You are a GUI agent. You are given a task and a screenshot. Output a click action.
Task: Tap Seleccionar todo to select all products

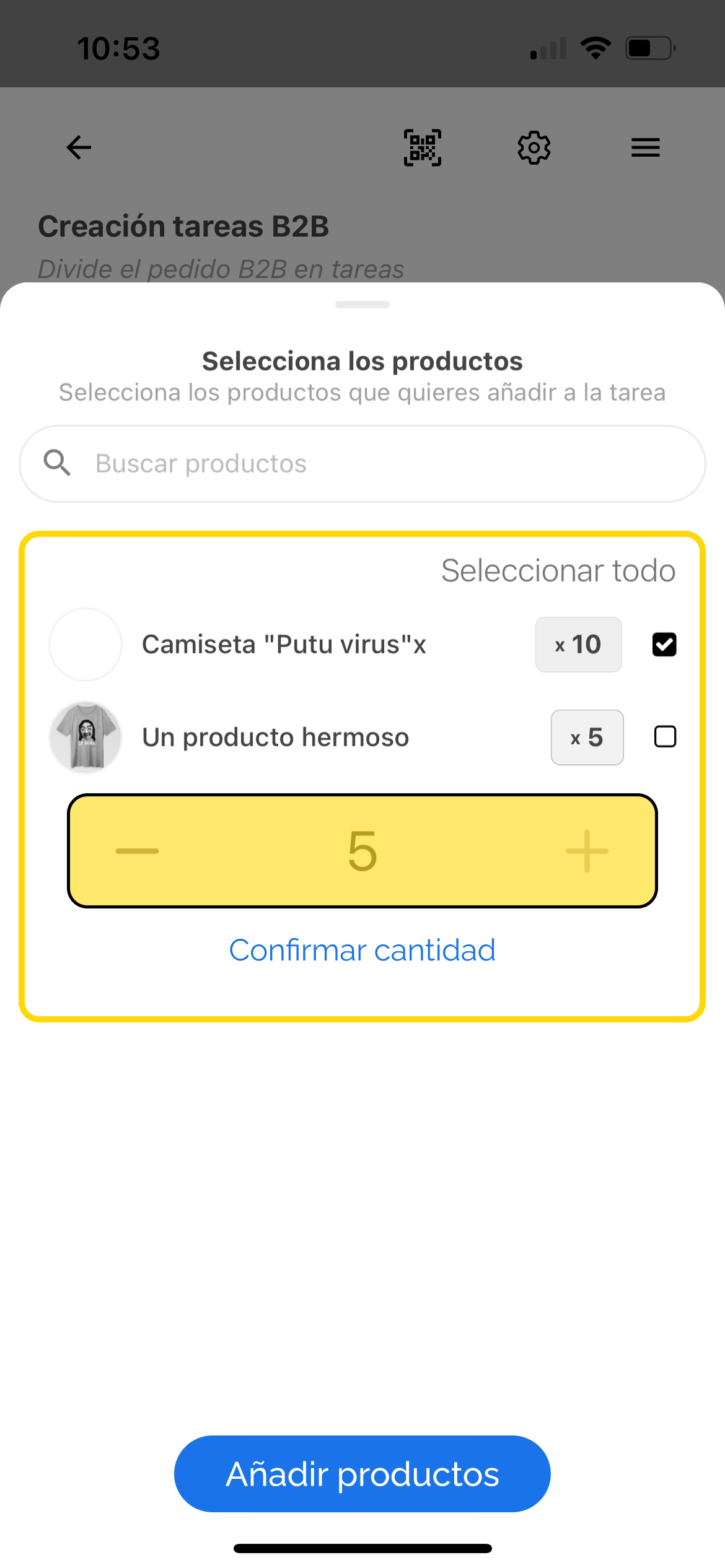point(557,570)
